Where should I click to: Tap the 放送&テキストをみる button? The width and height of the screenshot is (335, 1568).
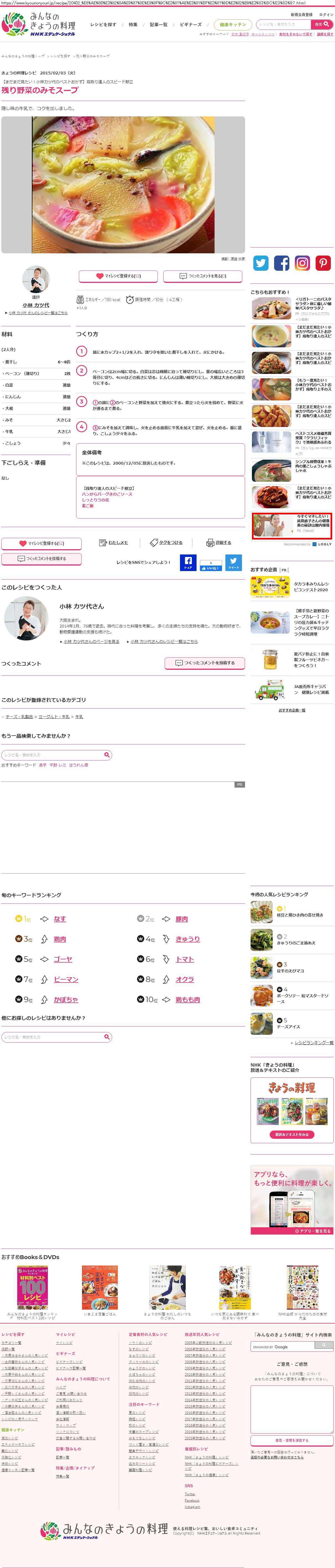292,1135
